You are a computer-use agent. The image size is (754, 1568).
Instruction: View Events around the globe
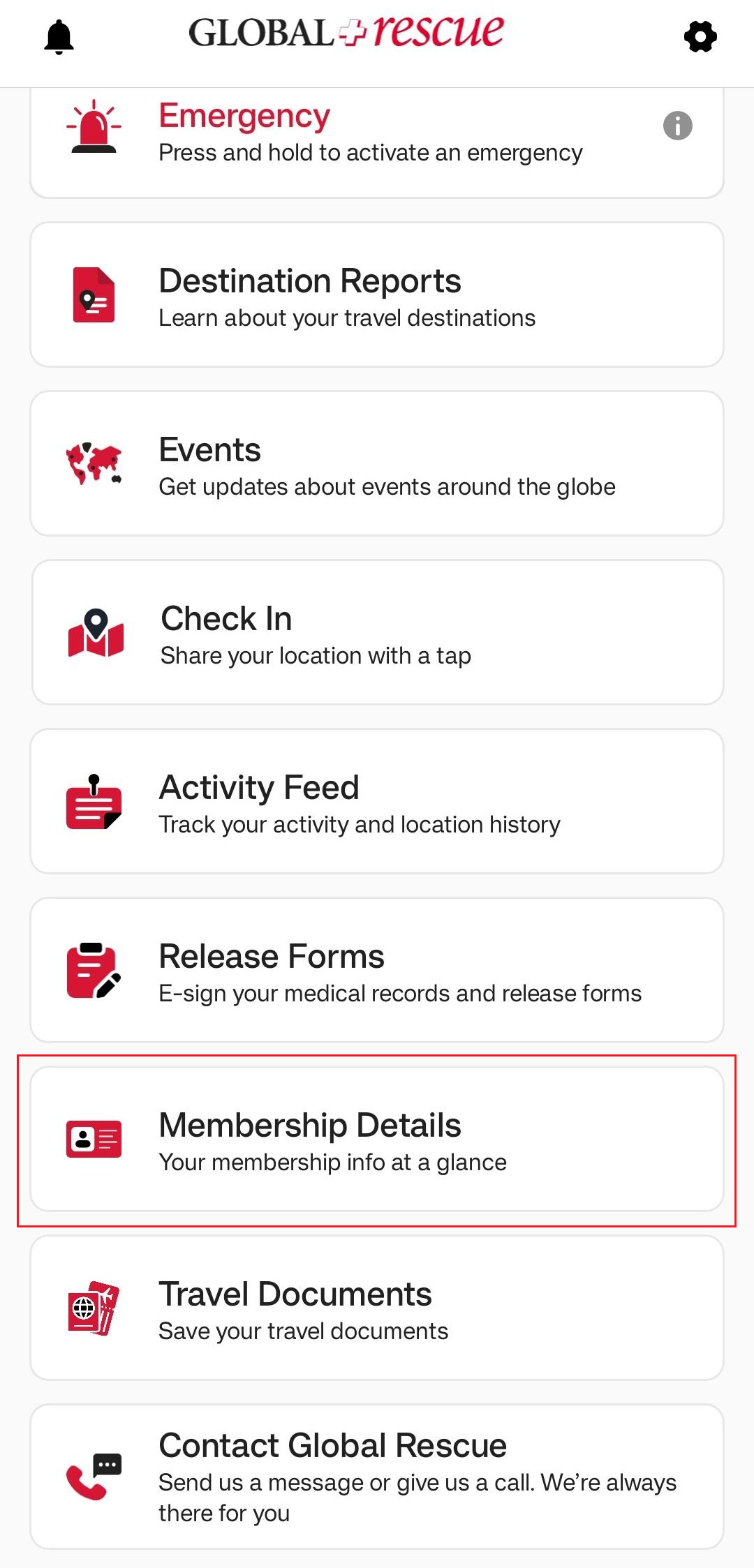[x=377, y=464]
